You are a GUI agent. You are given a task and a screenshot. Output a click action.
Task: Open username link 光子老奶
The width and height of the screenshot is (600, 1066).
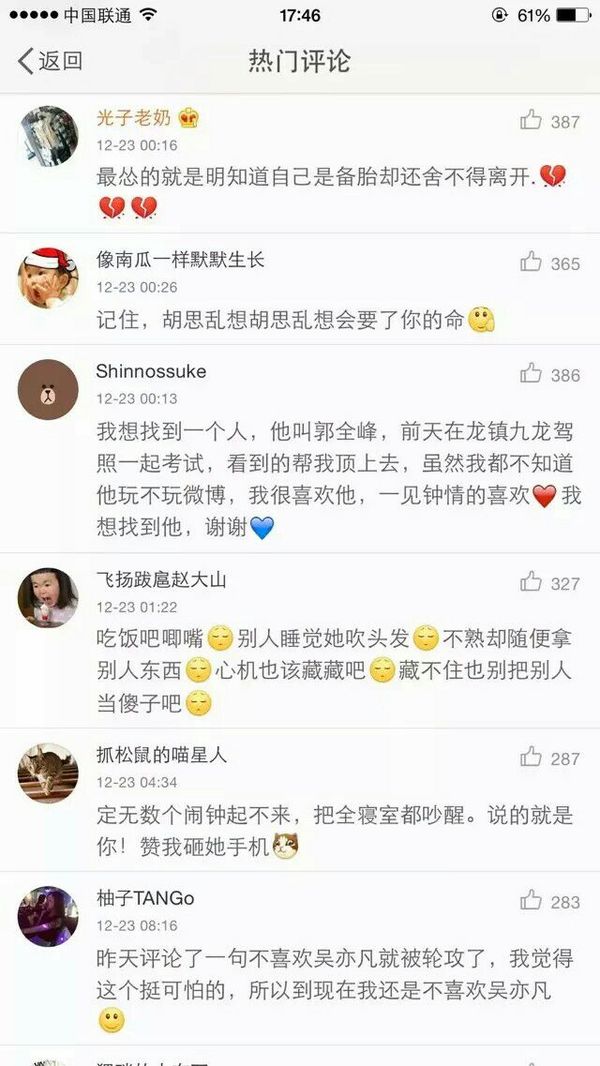133,118
